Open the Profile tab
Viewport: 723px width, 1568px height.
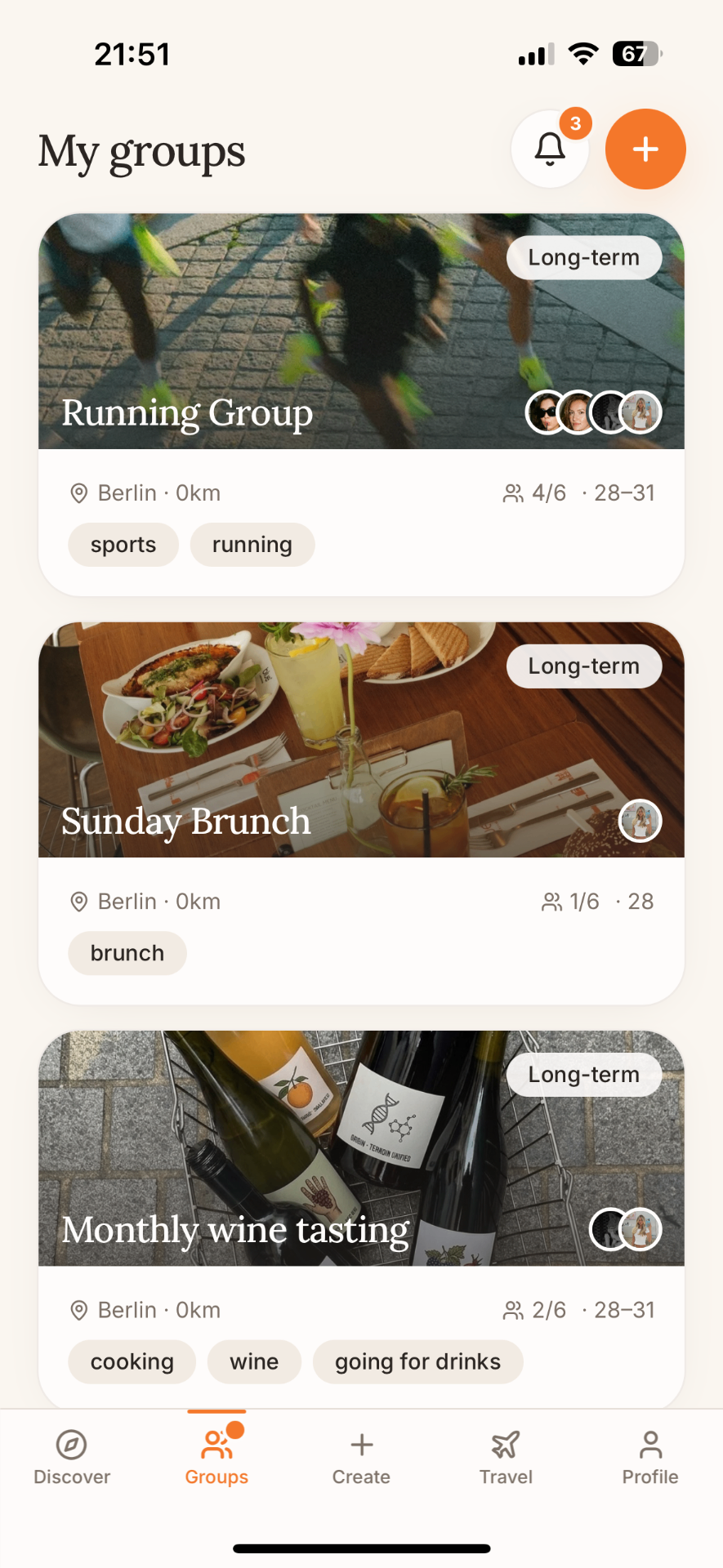coord(650,1457)
